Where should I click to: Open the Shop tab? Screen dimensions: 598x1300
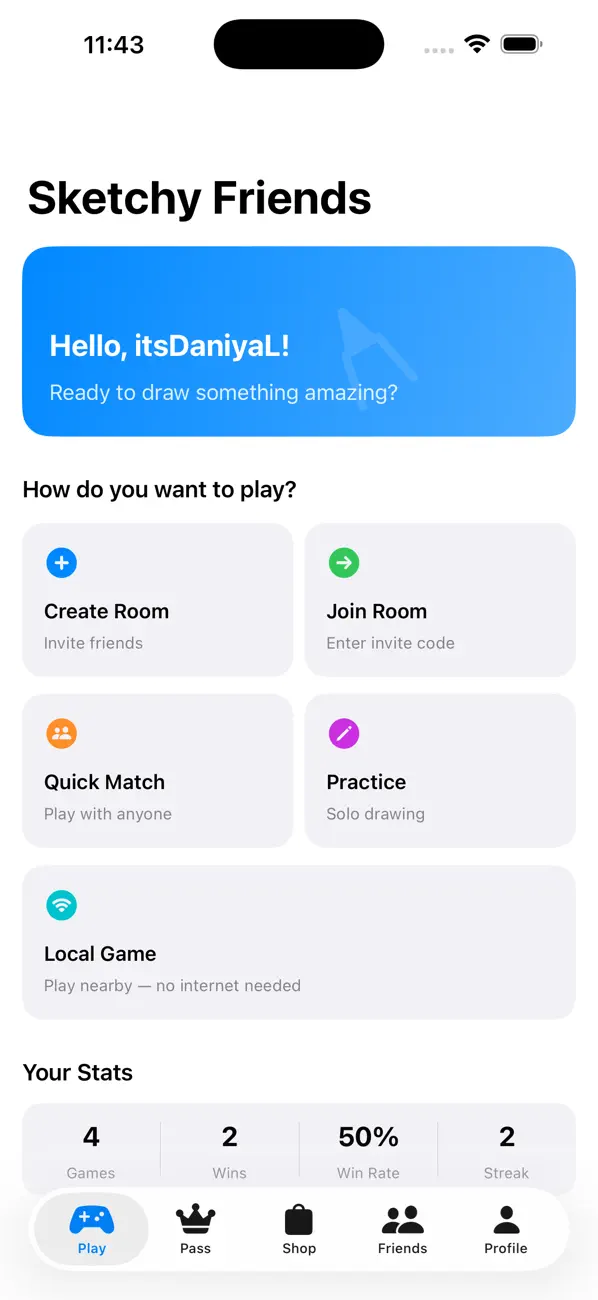coord(299,1229)
